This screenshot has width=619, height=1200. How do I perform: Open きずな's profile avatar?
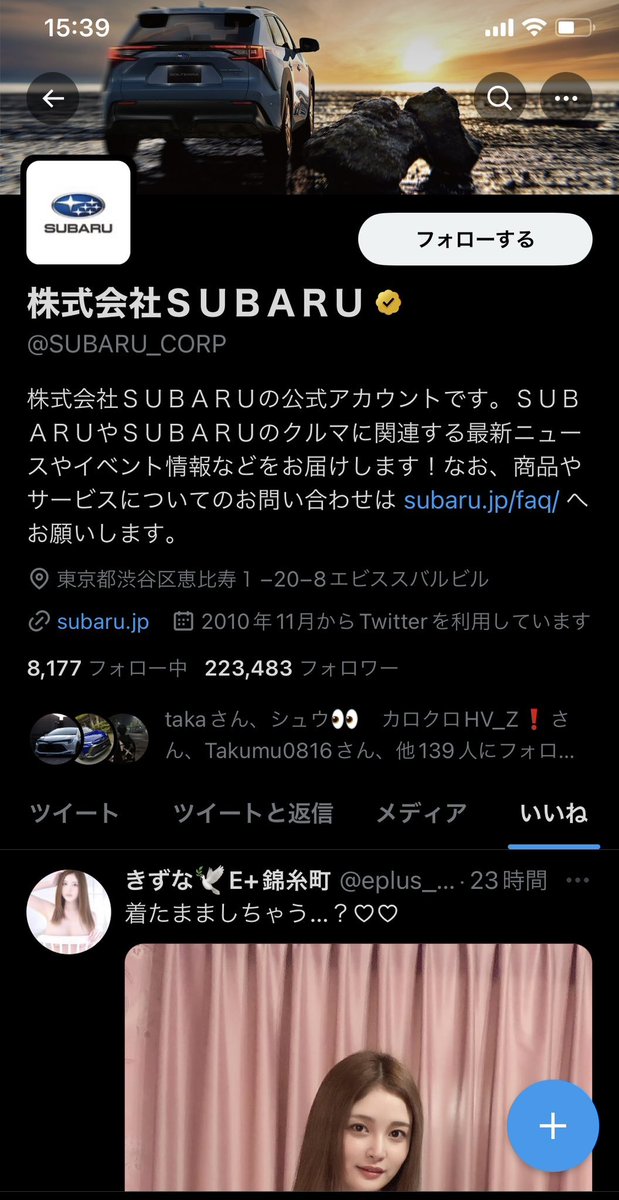(68, 911)
